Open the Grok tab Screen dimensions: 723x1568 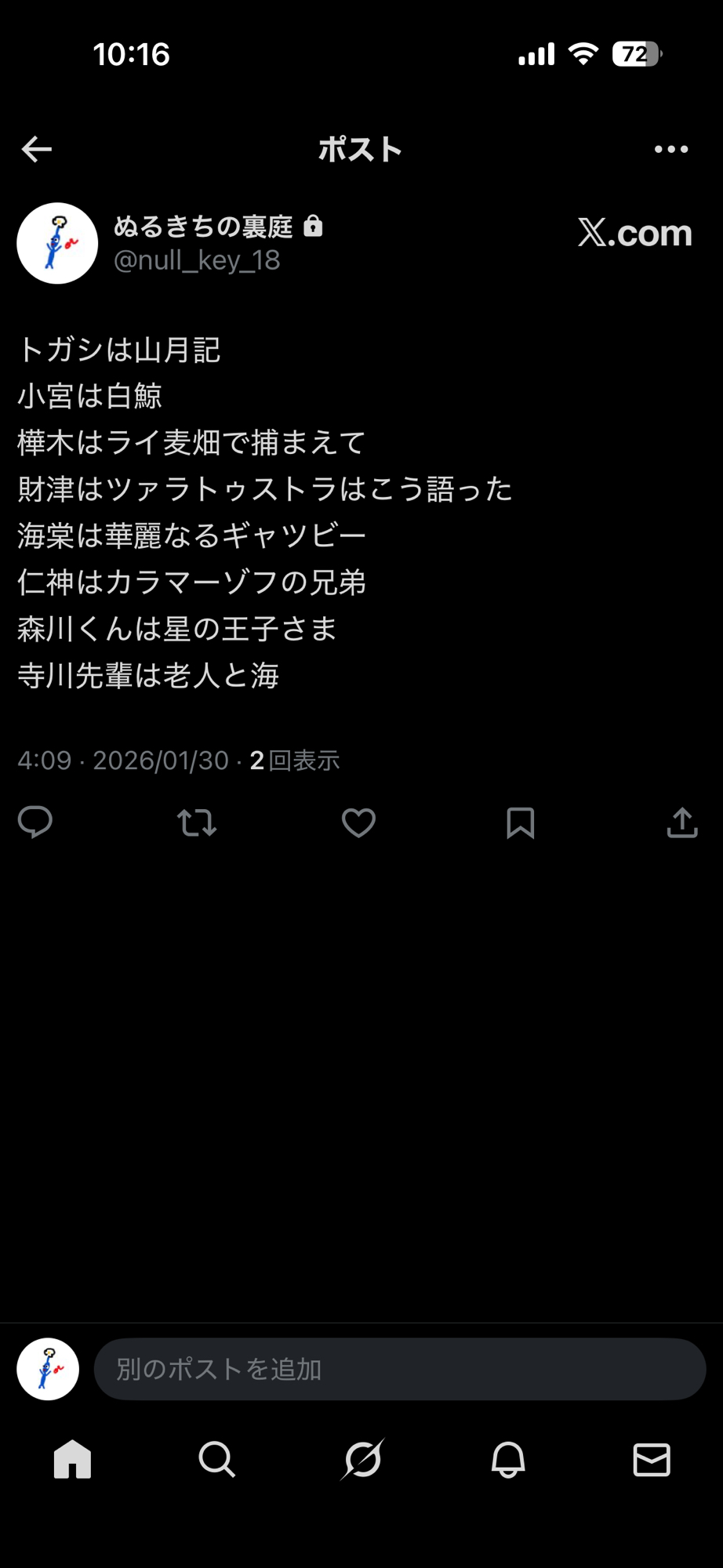point(363,1460)
